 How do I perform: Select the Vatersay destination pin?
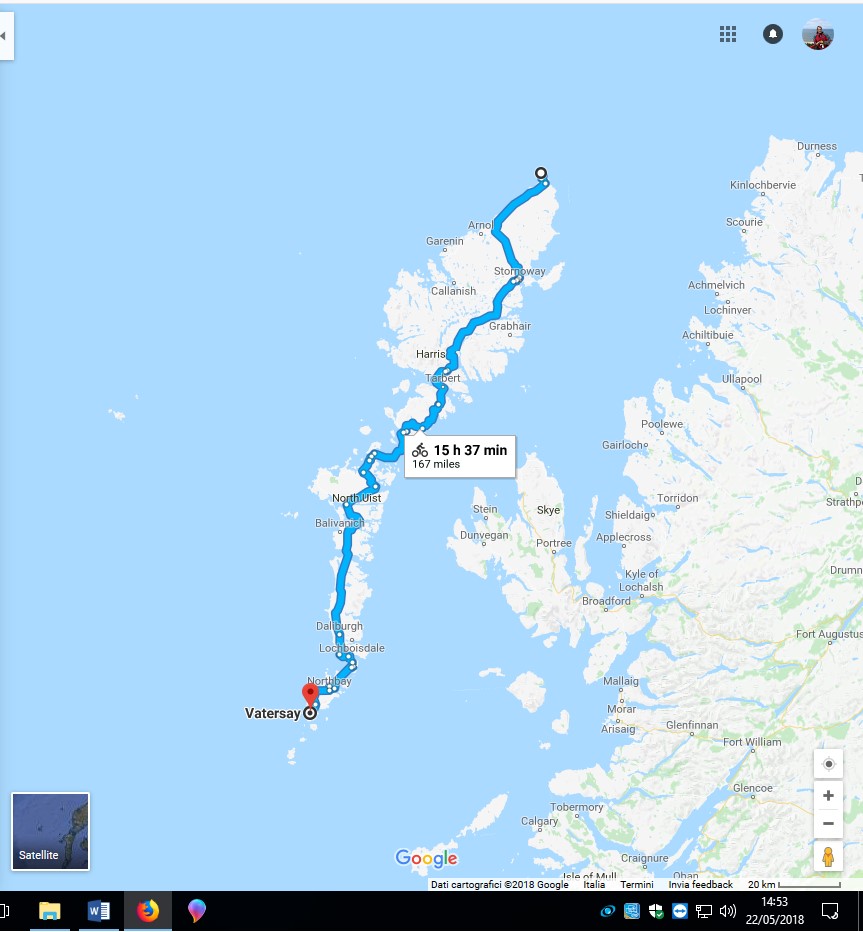(310, 694)
